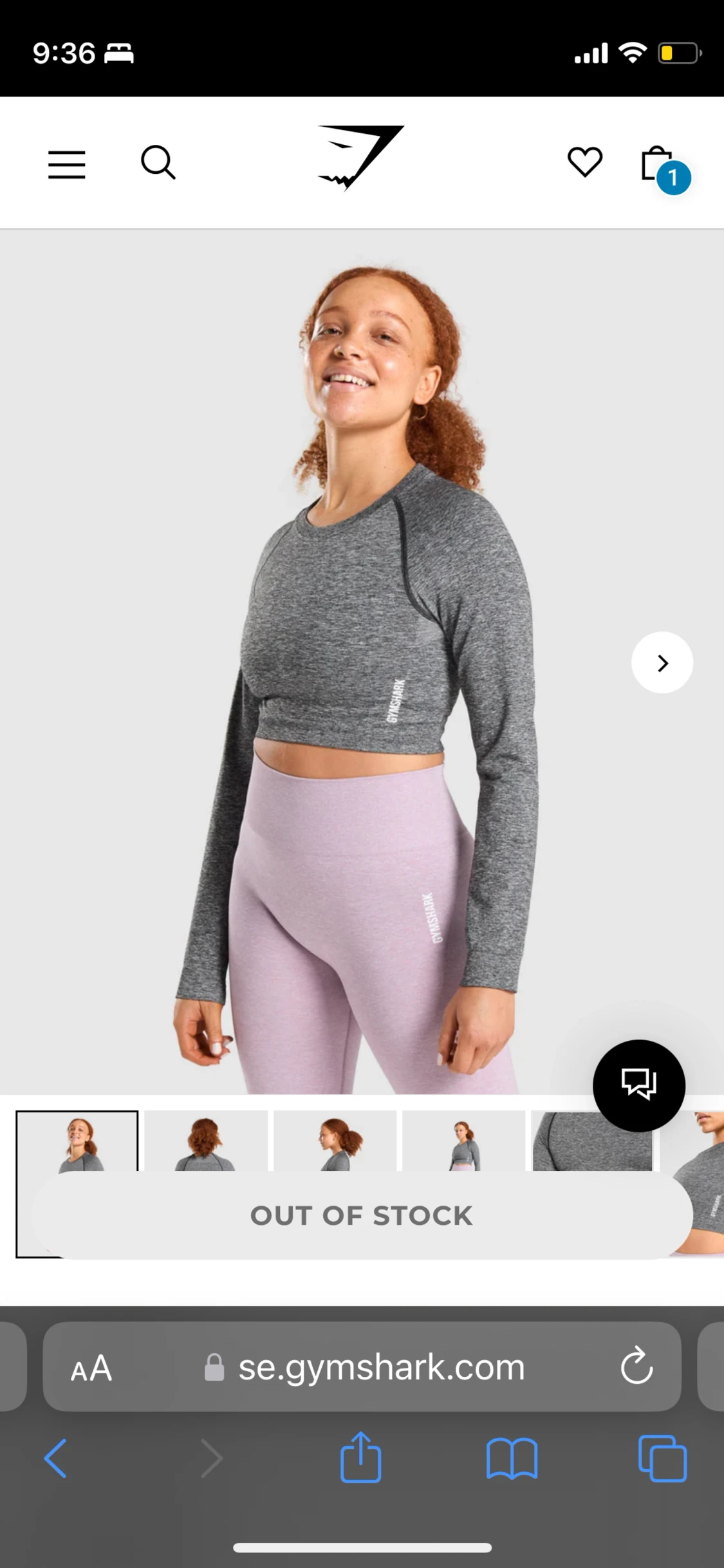
Task: Open Safari bookmarks
Action: (512, 1459)
